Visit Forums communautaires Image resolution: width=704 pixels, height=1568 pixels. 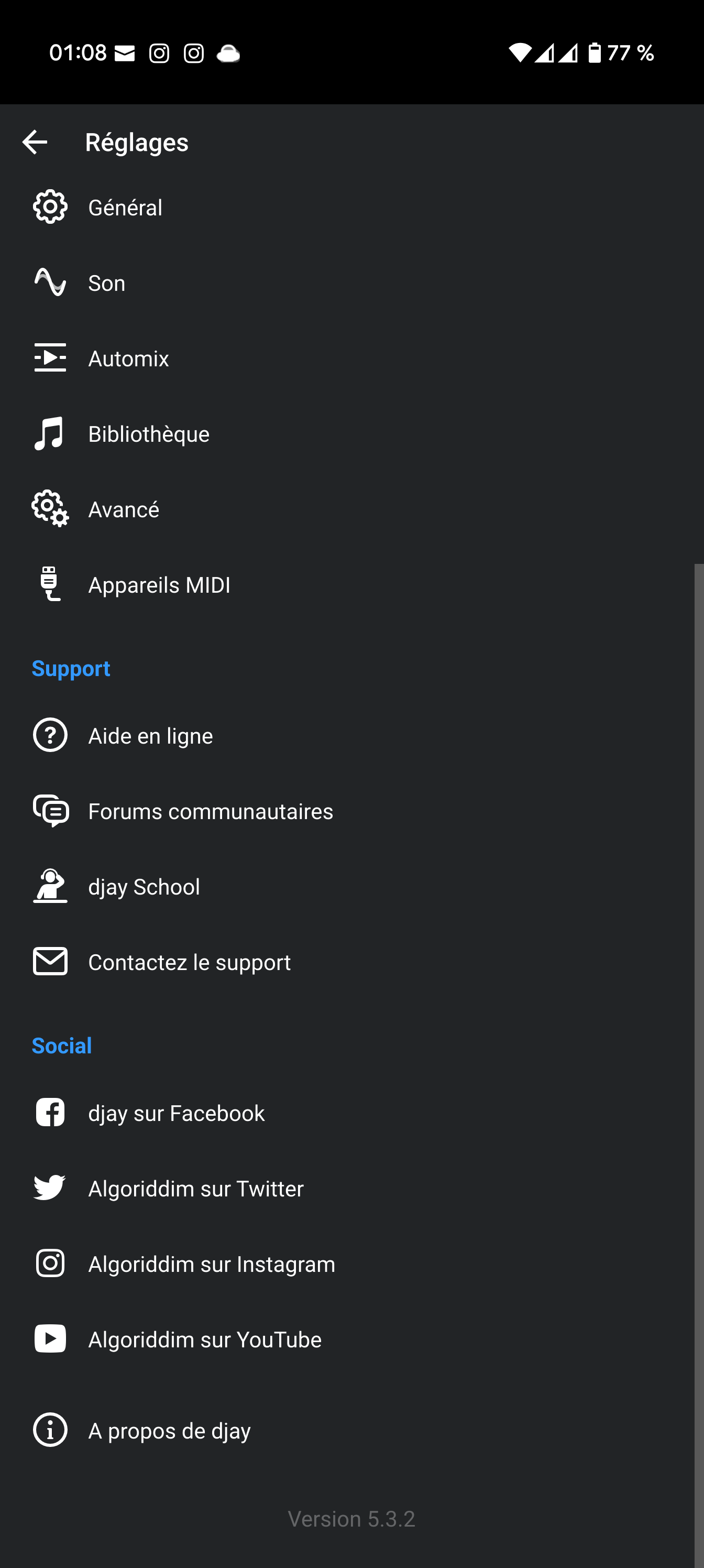click(x=347, y=811)
